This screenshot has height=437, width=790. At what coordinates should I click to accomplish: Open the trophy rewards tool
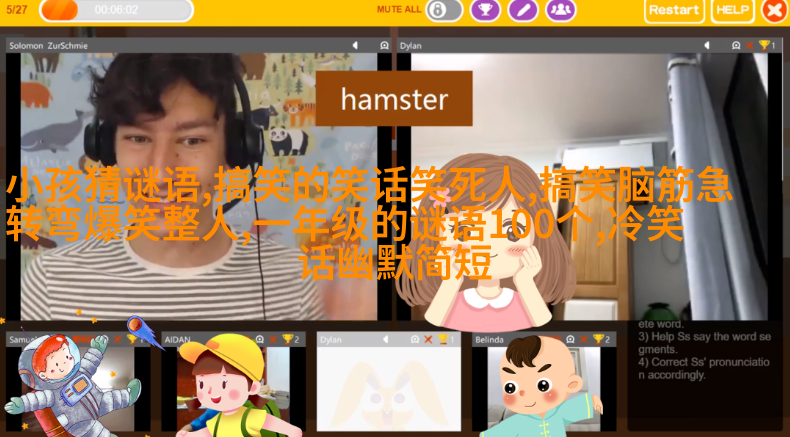485,10
